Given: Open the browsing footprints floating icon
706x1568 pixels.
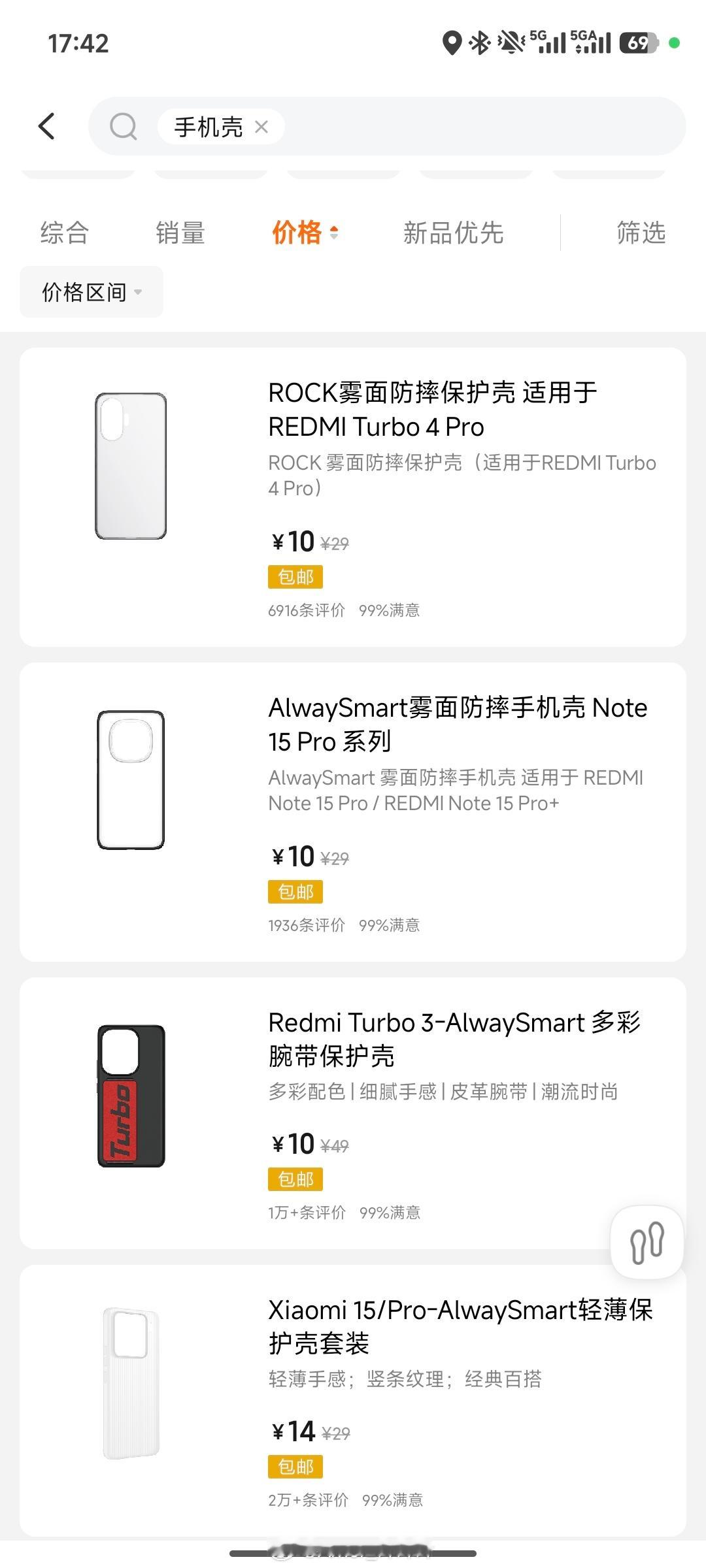Looking at the screenshot, I should pyautogui.click(x=646, y=1241).
